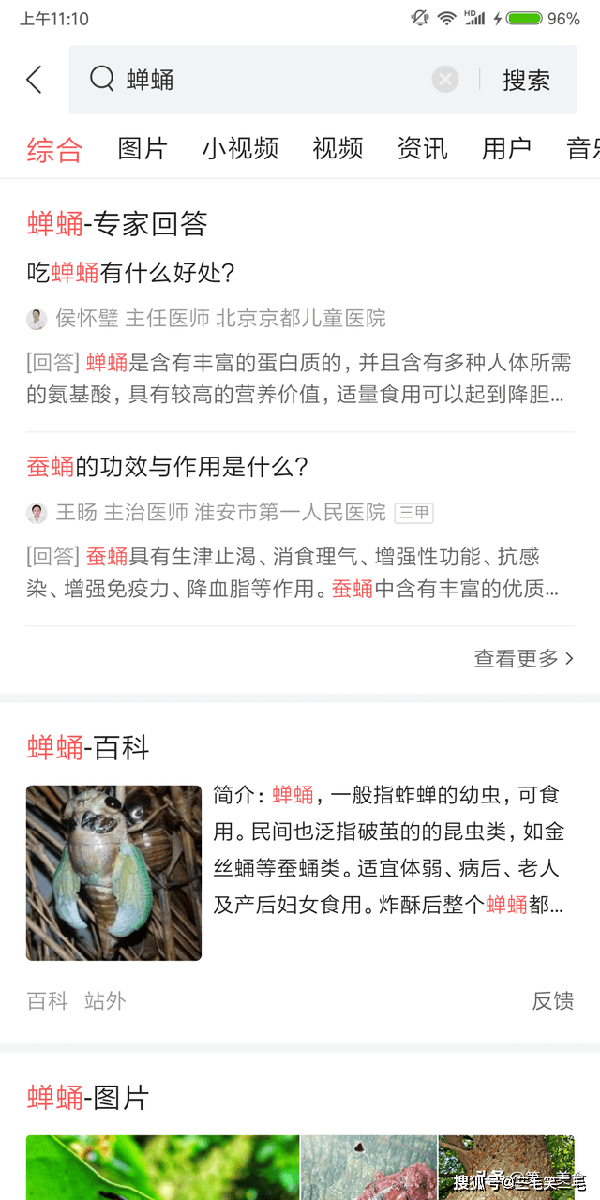This screenshot has width=600, height=1200.
Task: Open the first picture under 蝉蛹-图片
Action: pos(162,1168)
